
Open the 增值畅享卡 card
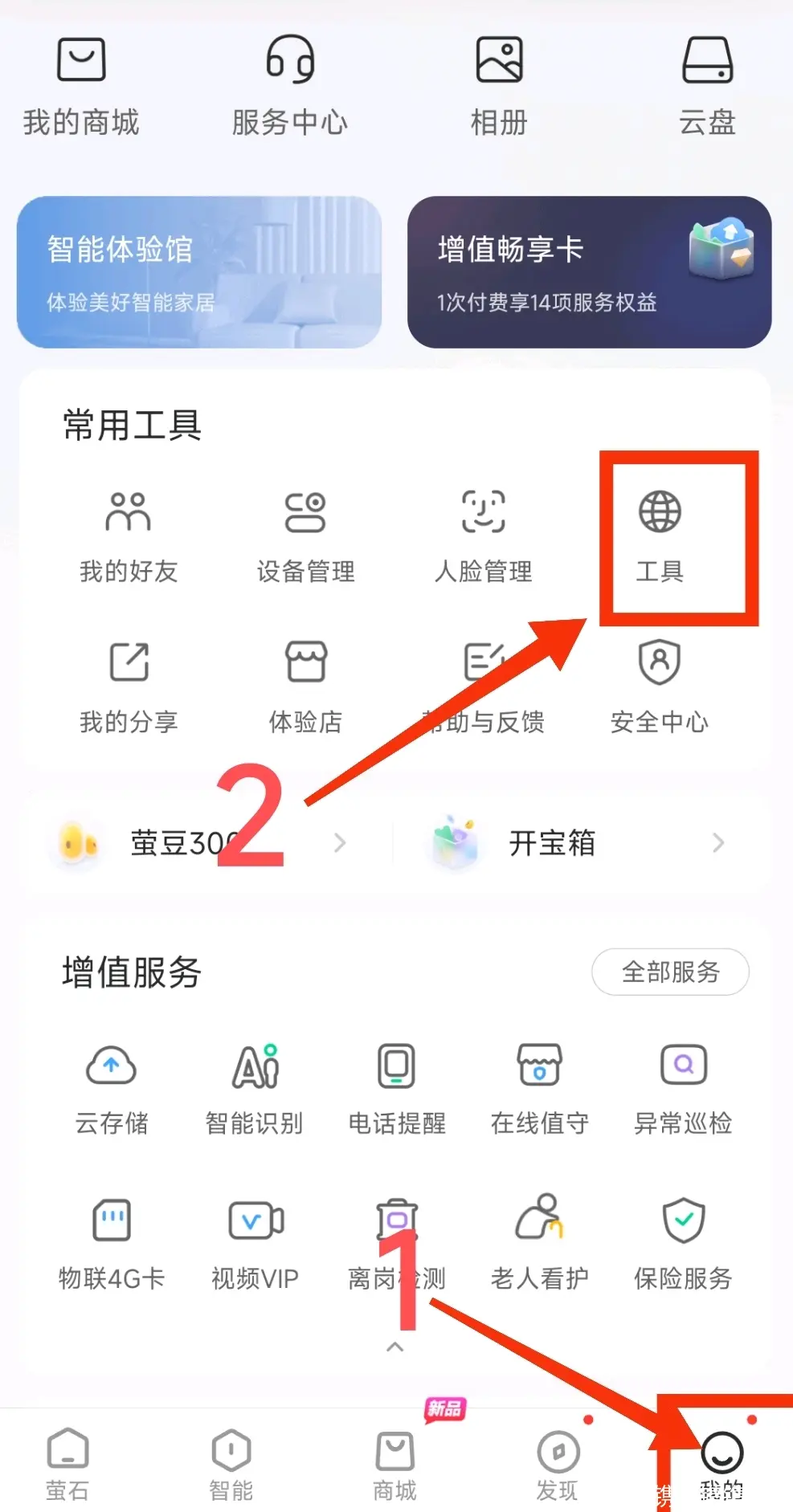pyautogui.click(x=589, y=272)
